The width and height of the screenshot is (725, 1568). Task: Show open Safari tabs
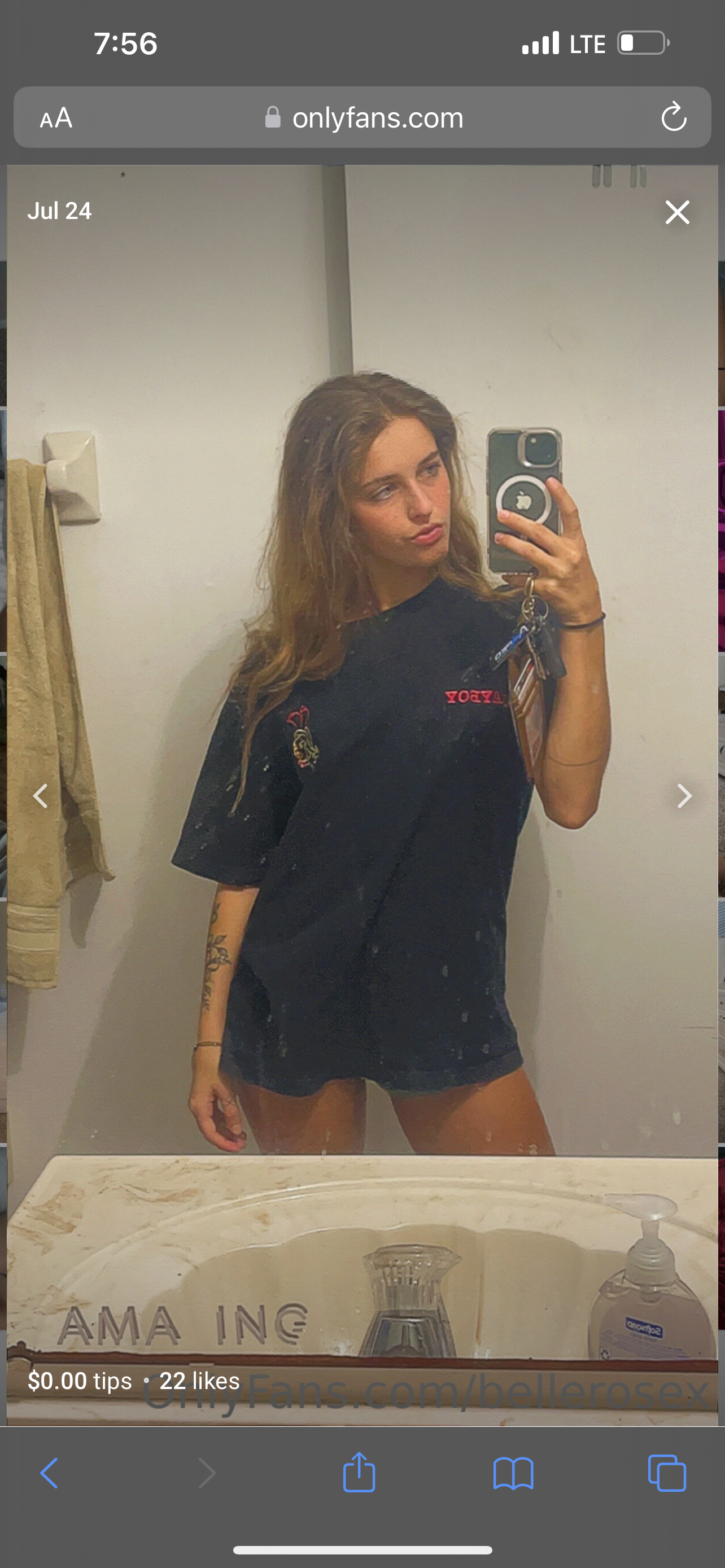coord(667,1473)
